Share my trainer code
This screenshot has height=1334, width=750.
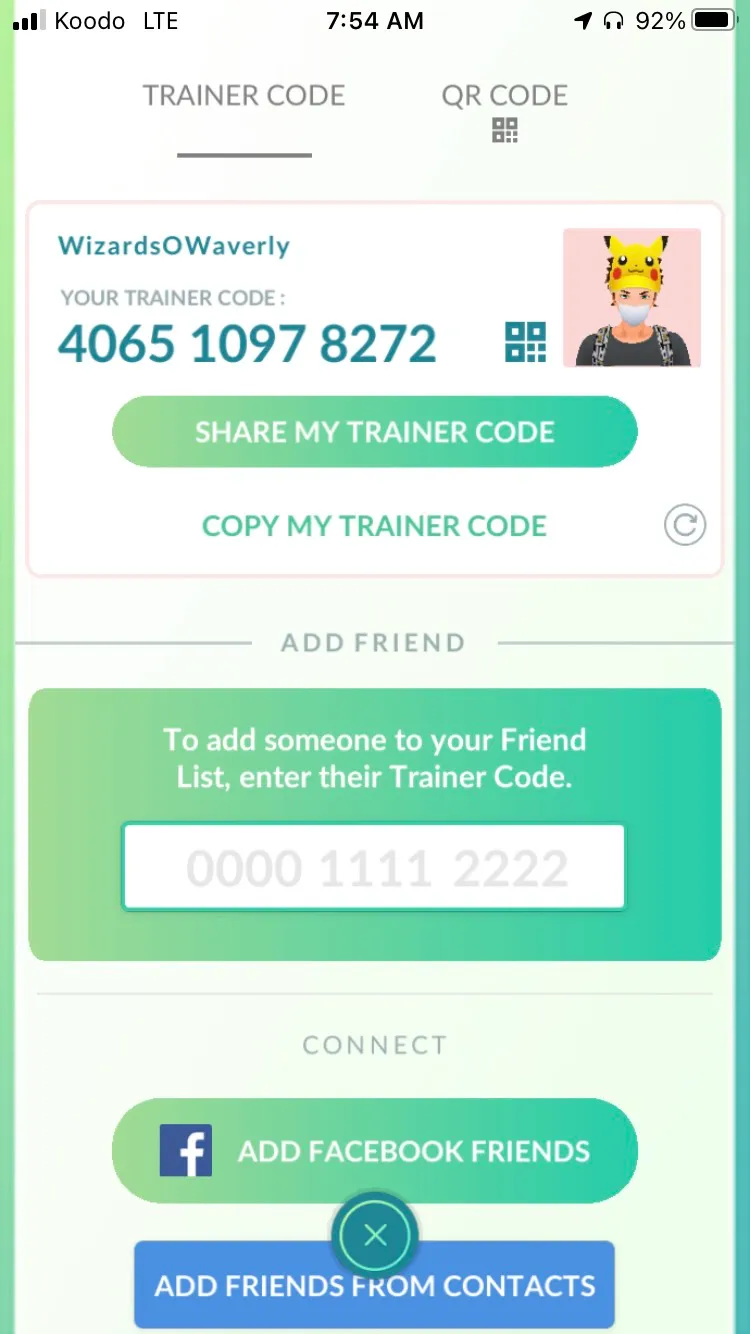(374, 432)
